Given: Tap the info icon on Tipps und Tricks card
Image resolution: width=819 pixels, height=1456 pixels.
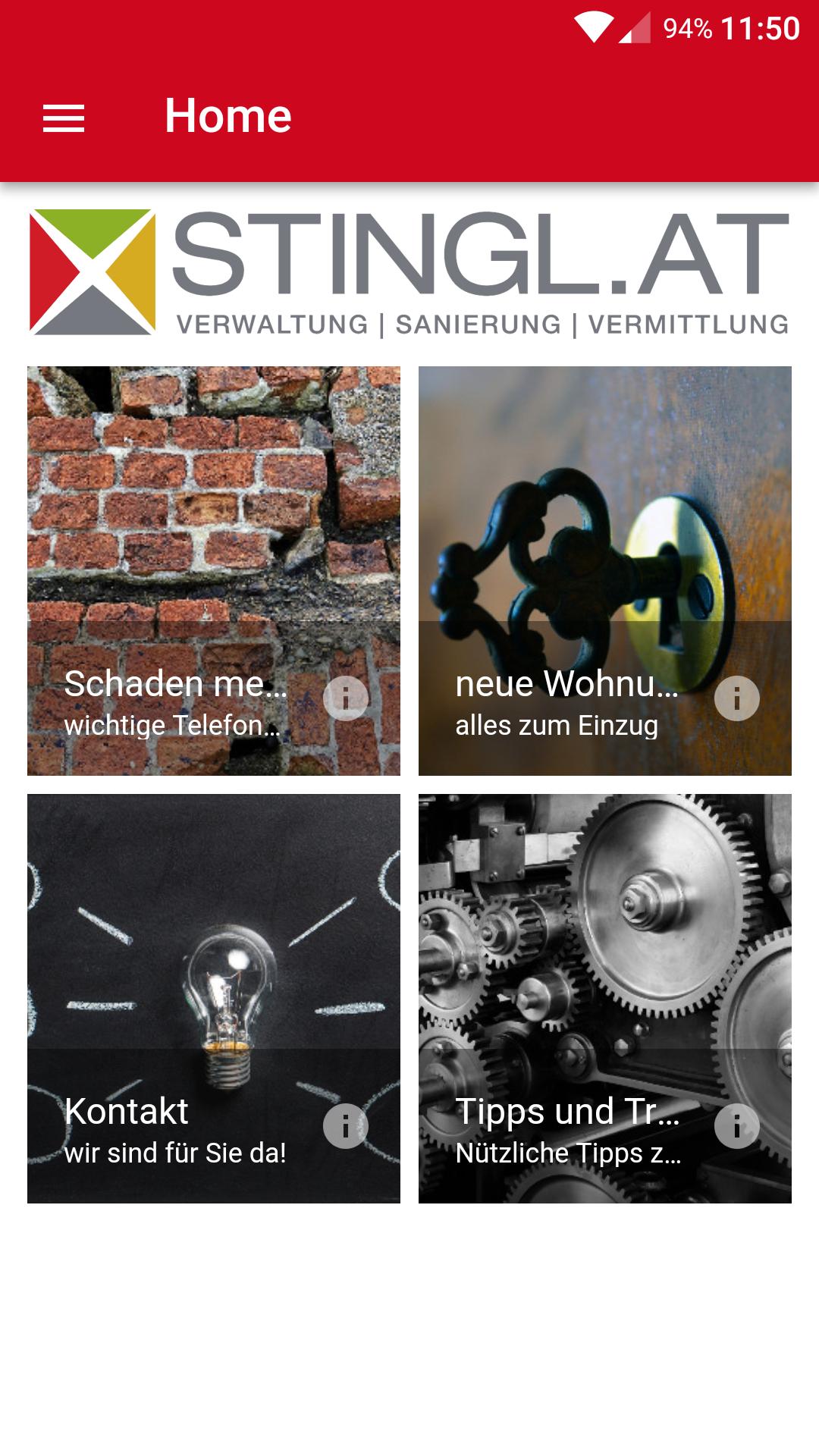Looking at the screenshot, I should pyautogui.click(x=736, y=1127).
